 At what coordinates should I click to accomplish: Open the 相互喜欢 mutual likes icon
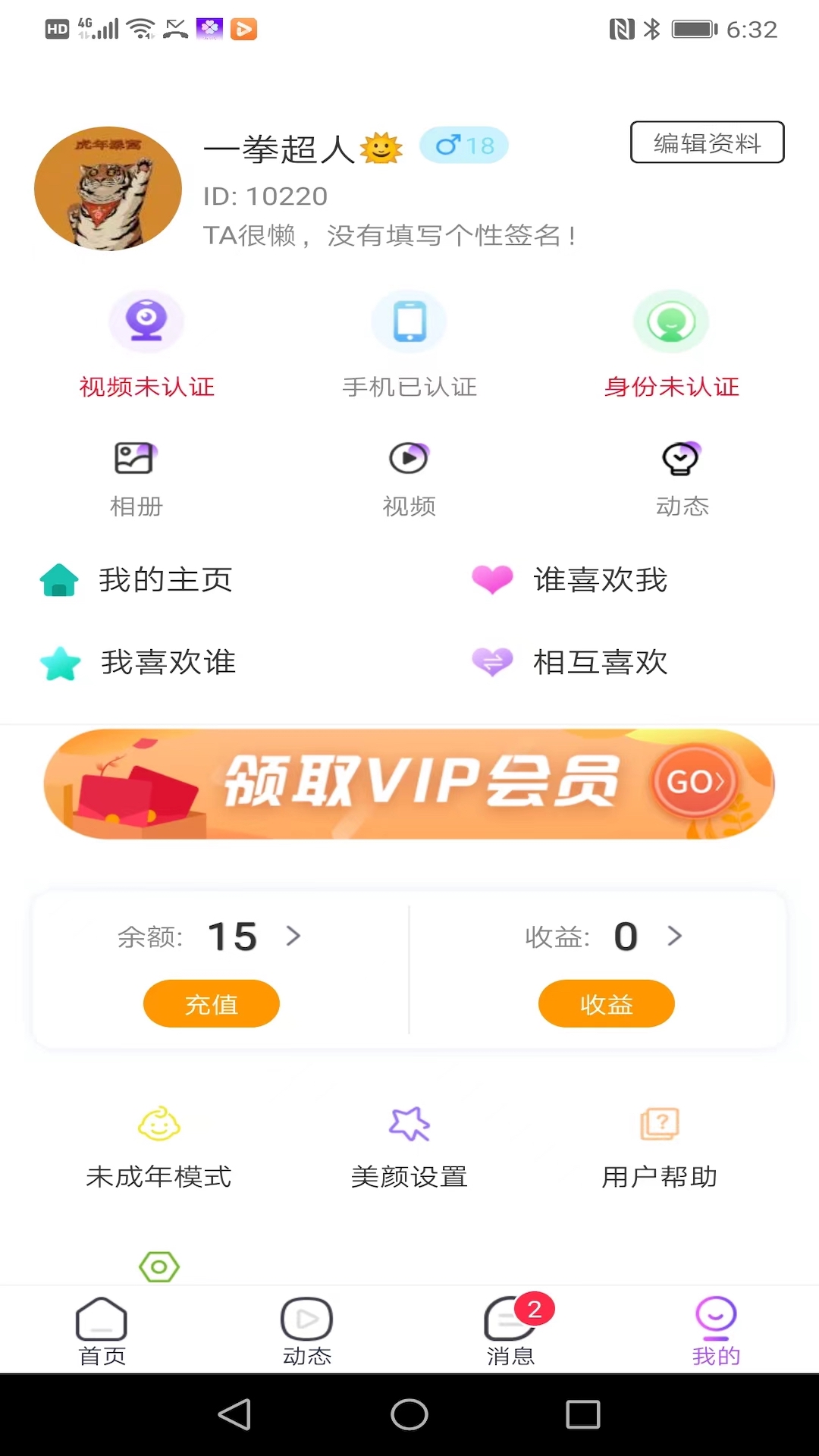[492, 662]
